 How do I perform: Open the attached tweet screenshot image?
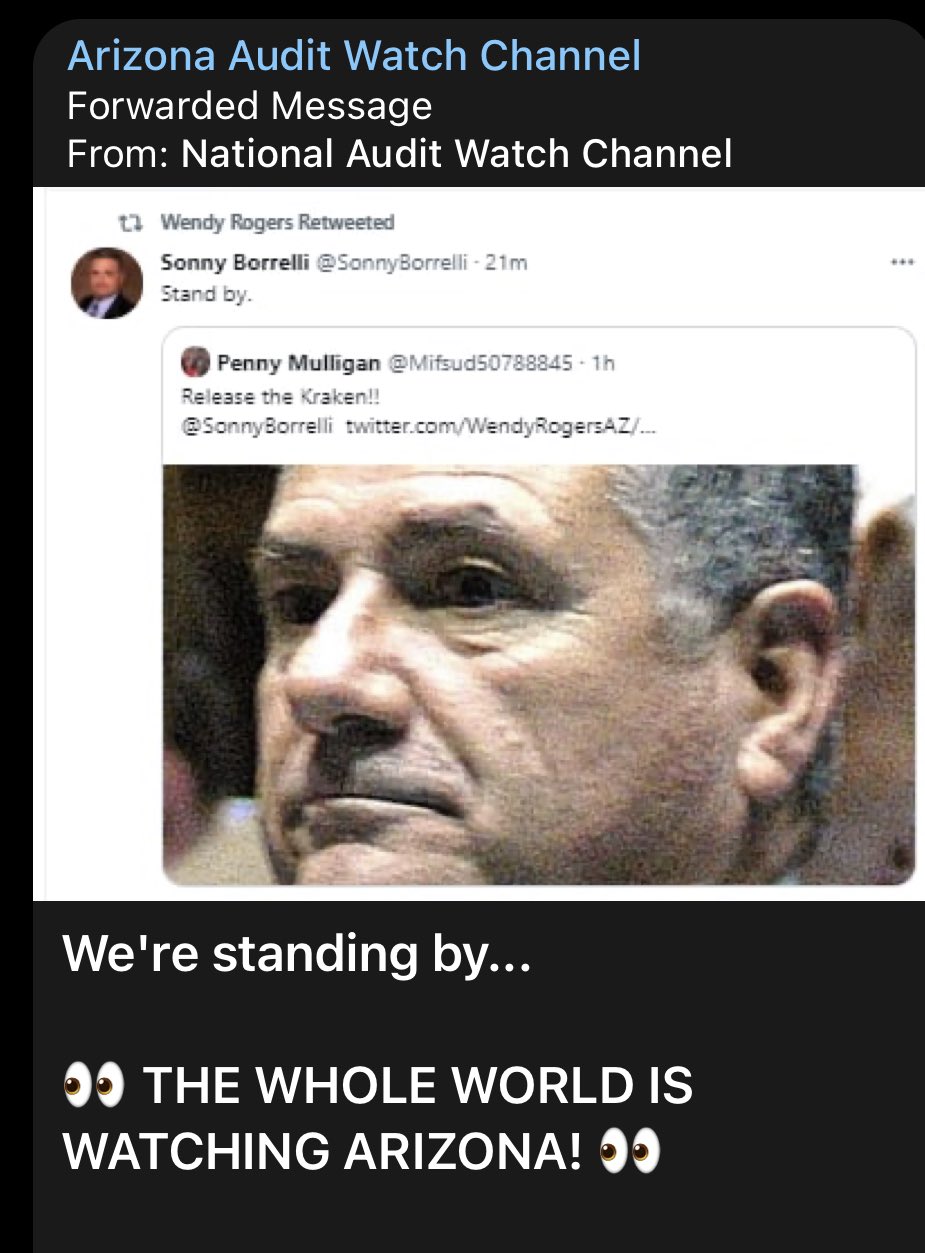coord(480,543)
